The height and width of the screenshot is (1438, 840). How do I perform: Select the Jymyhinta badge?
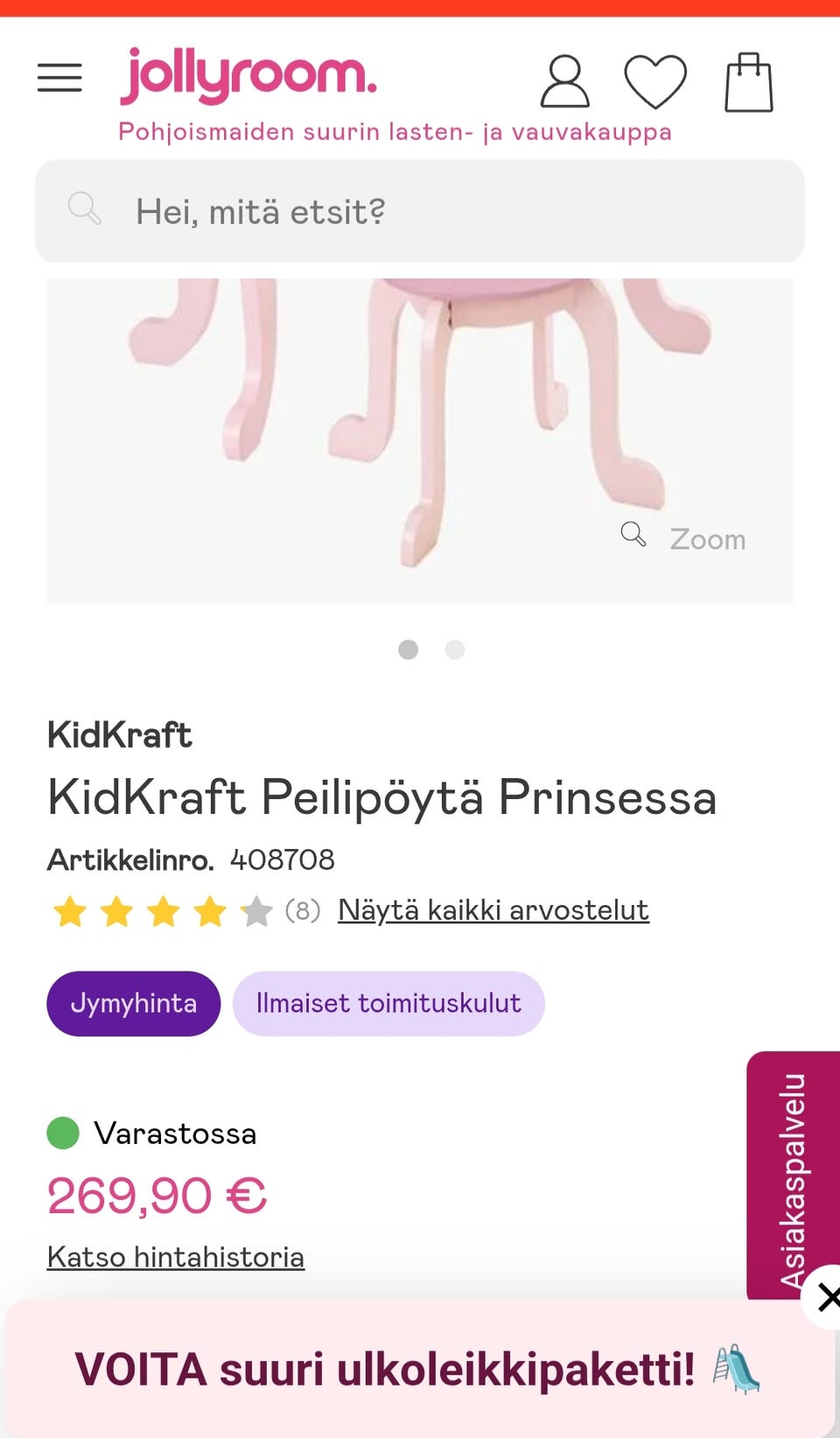point(133,1003)
